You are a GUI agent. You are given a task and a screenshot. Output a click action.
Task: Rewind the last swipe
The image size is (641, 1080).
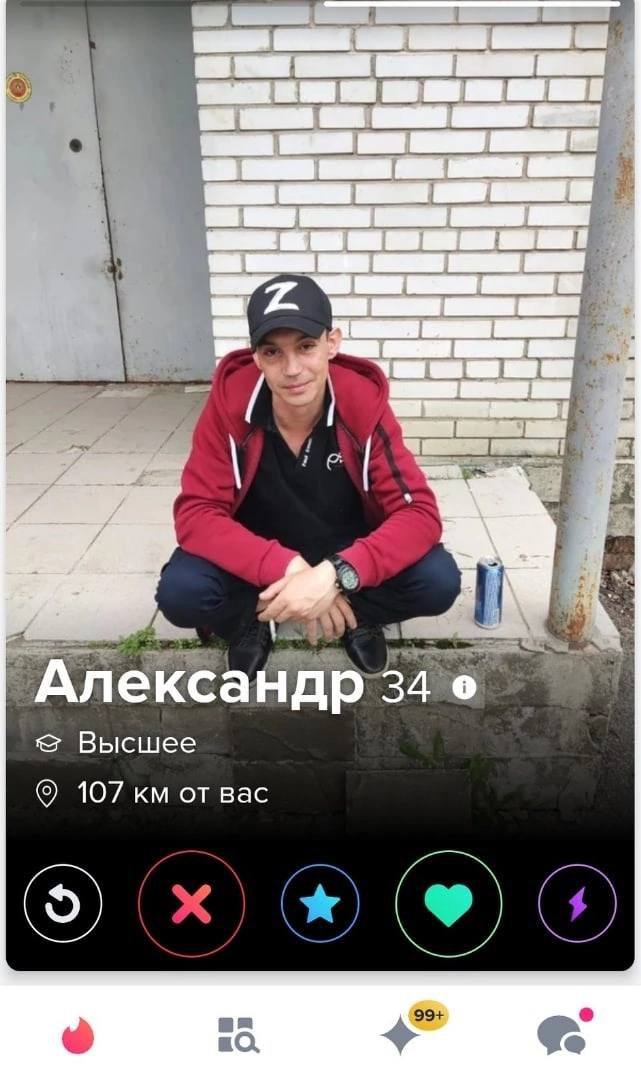click(x=63, y=903)
